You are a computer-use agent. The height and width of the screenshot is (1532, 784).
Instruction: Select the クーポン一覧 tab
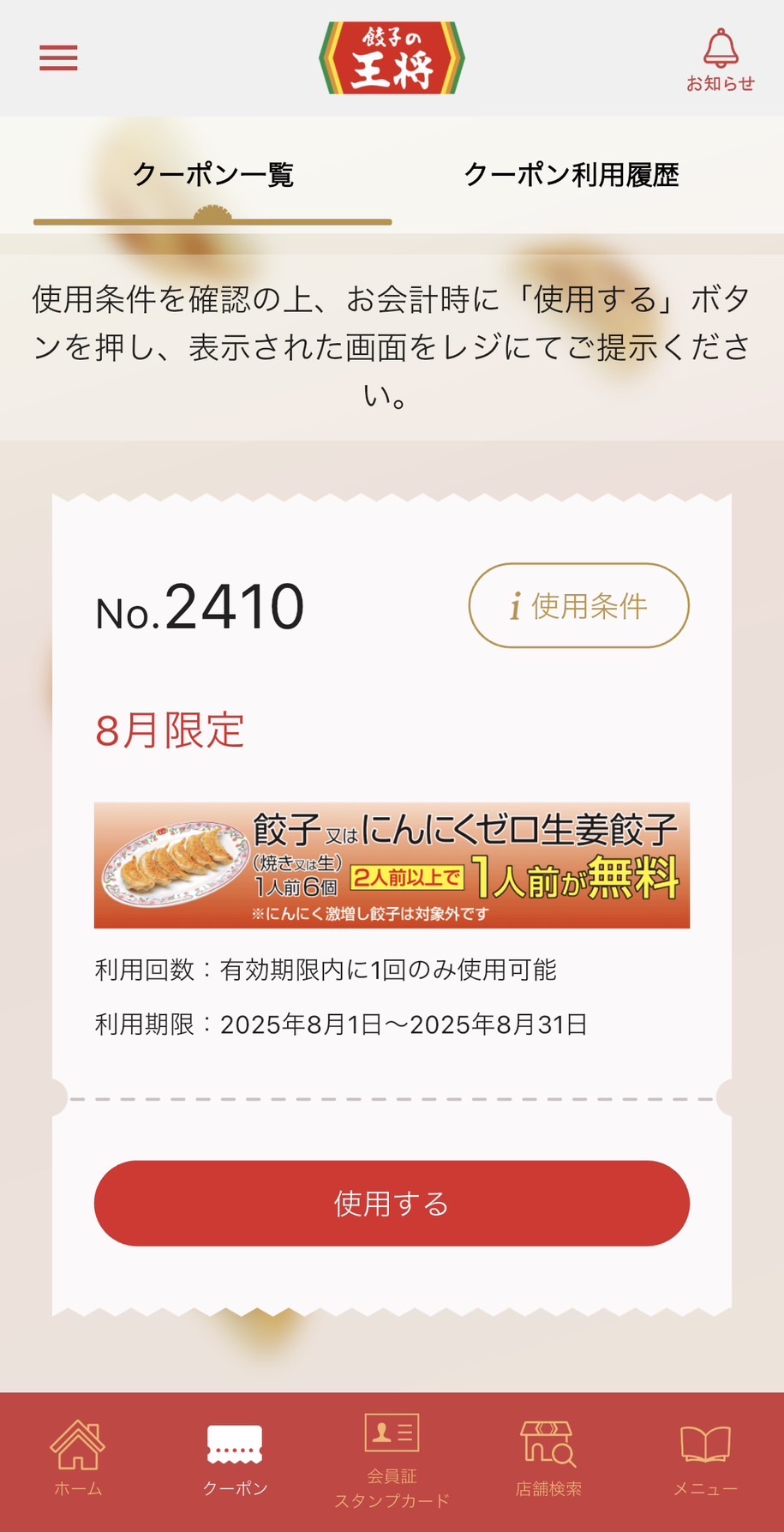[x=212, y=175]
